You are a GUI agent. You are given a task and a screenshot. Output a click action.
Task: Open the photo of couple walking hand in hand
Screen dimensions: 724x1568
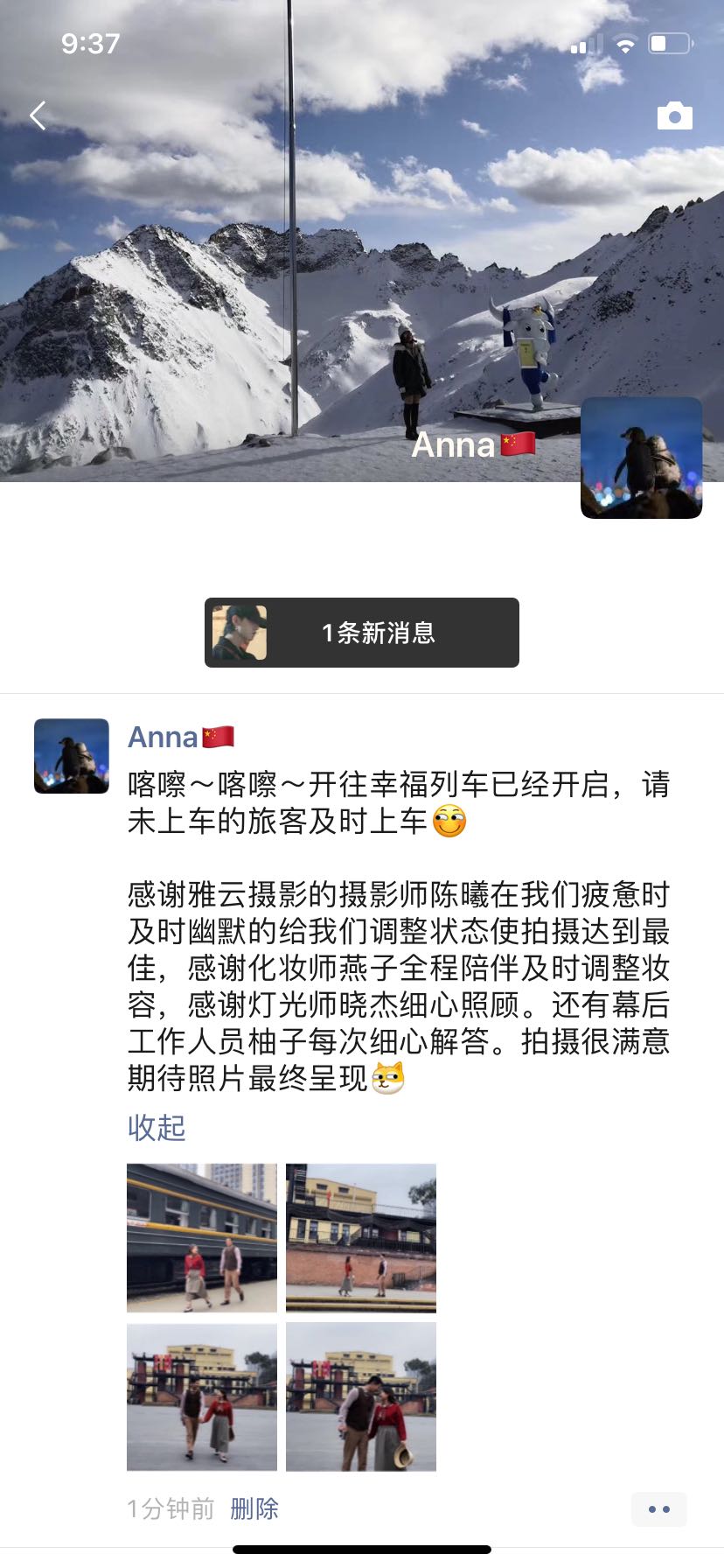coord(202,1396)
